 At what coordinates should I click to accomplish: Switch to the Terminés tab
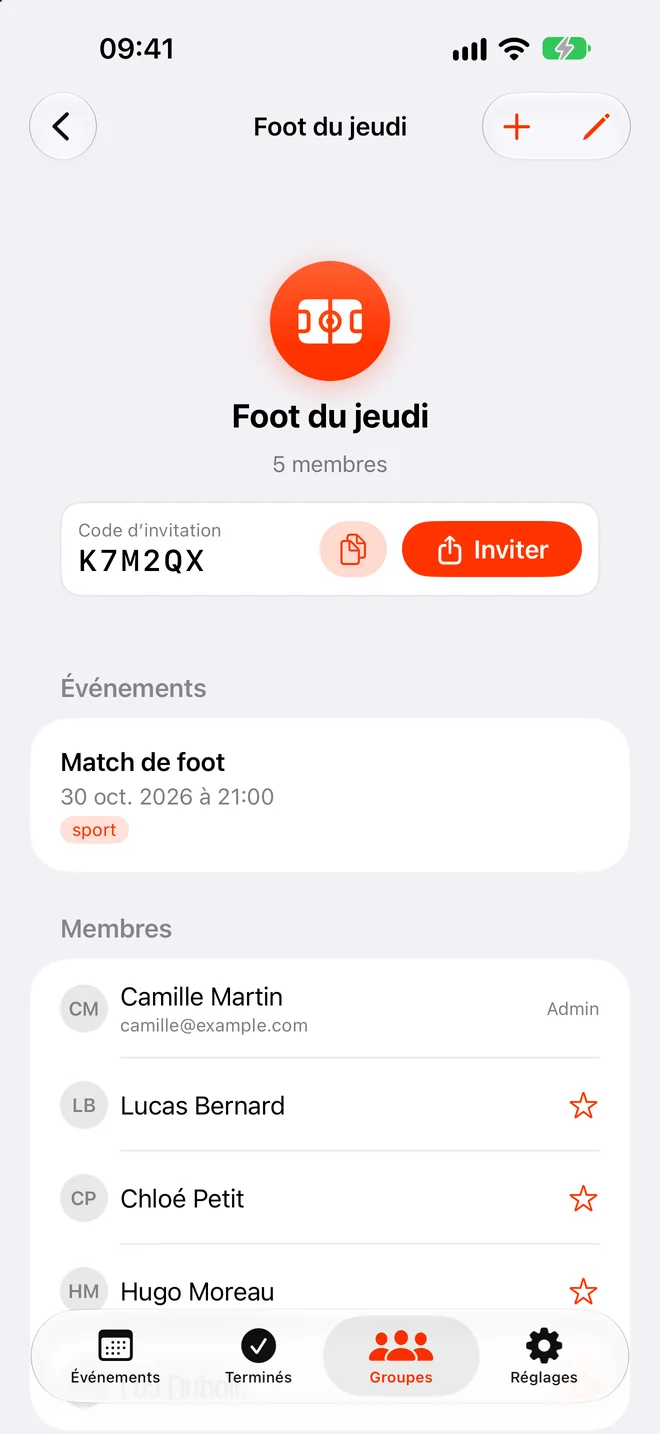click(259, 1357)
